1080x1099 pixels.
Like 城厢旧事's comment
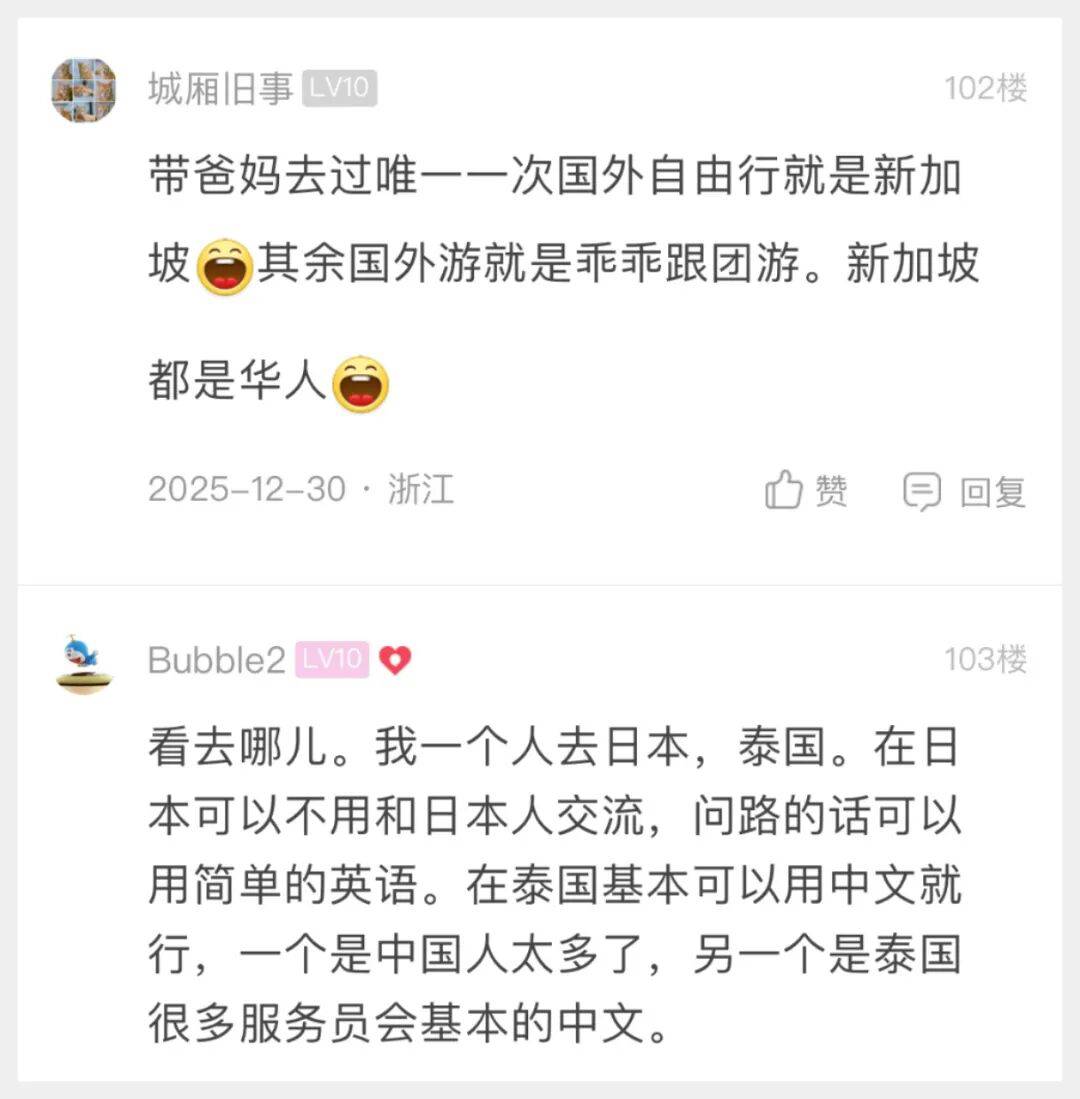pyautogui.click(x=806, y=491)
